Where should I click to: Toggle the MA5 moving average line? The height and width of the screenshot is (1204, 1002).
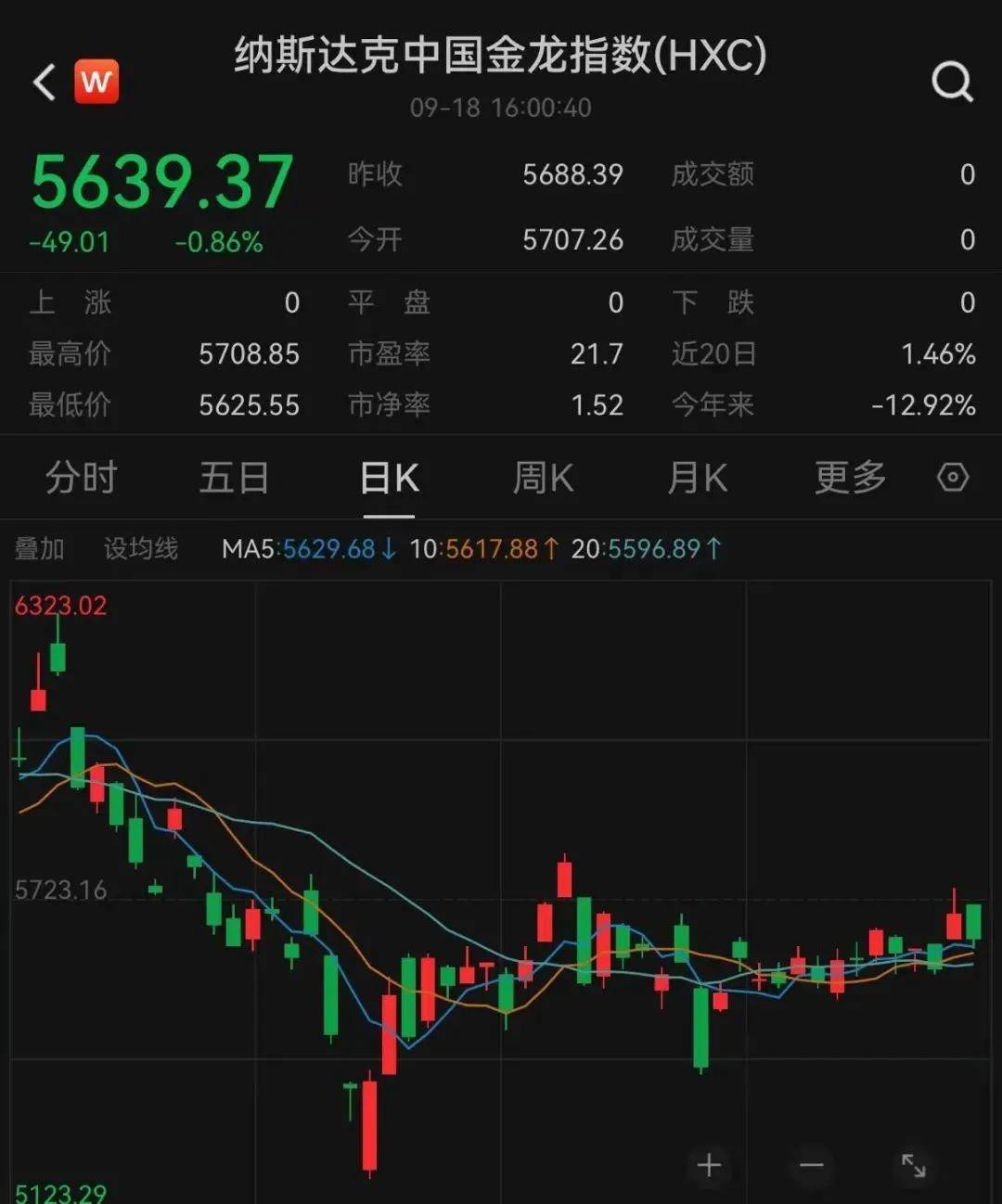(x=306, y=549)
